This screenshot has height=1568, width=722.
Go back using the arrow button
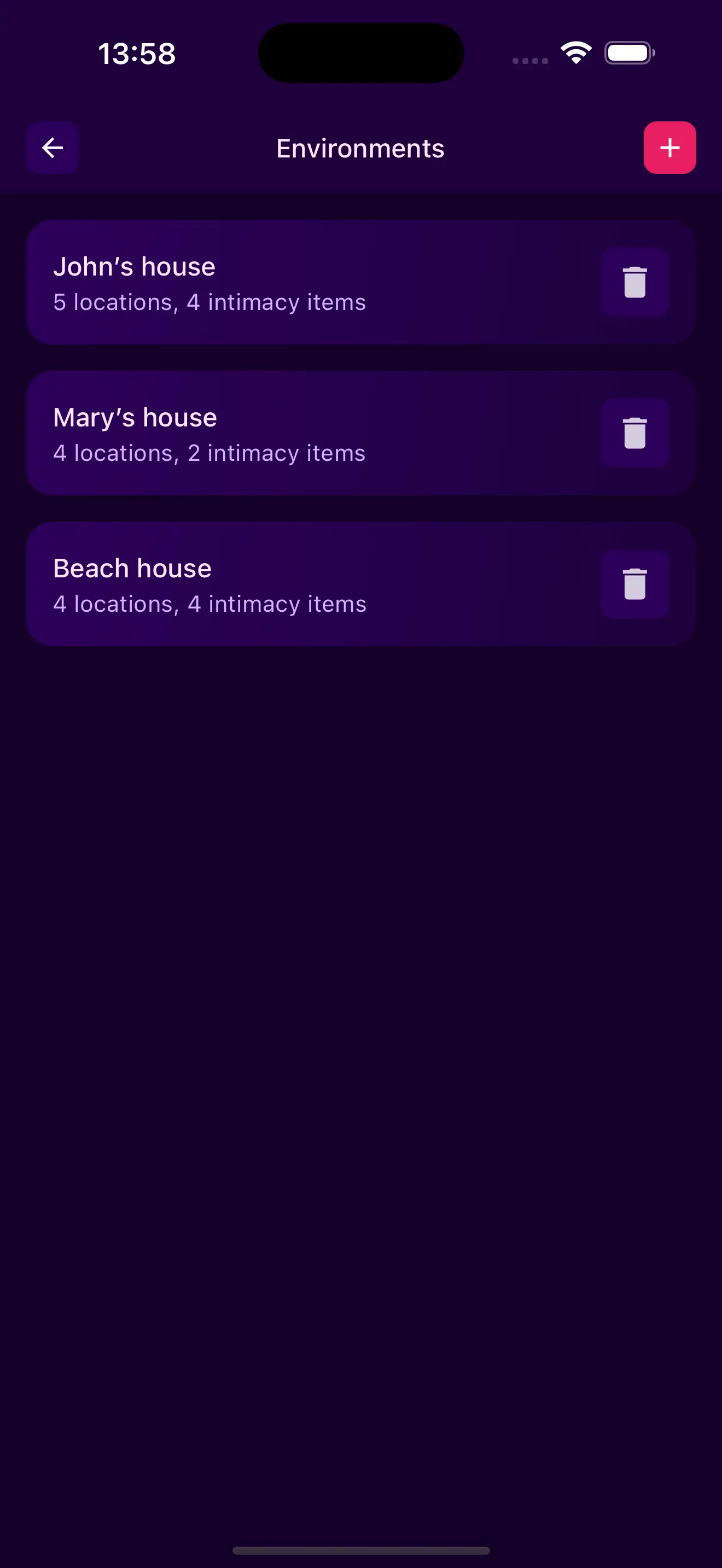pos(53,147)
